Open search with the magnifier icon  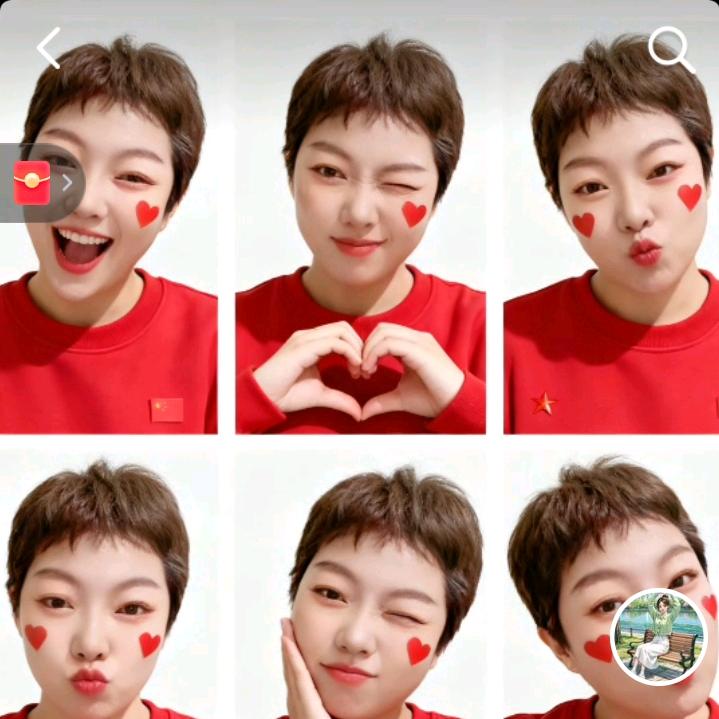671,49
